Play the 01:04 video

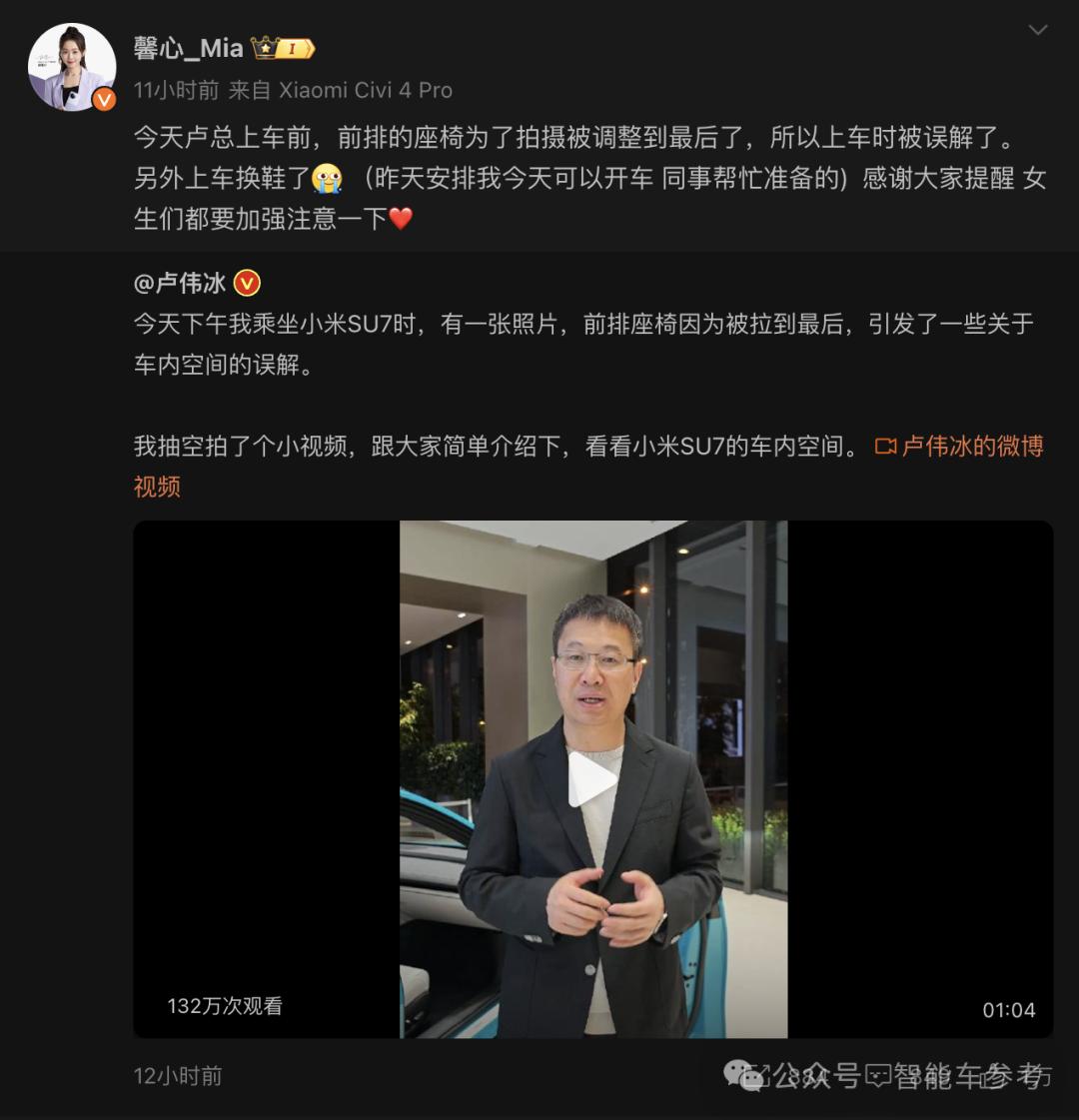point(592,780)
